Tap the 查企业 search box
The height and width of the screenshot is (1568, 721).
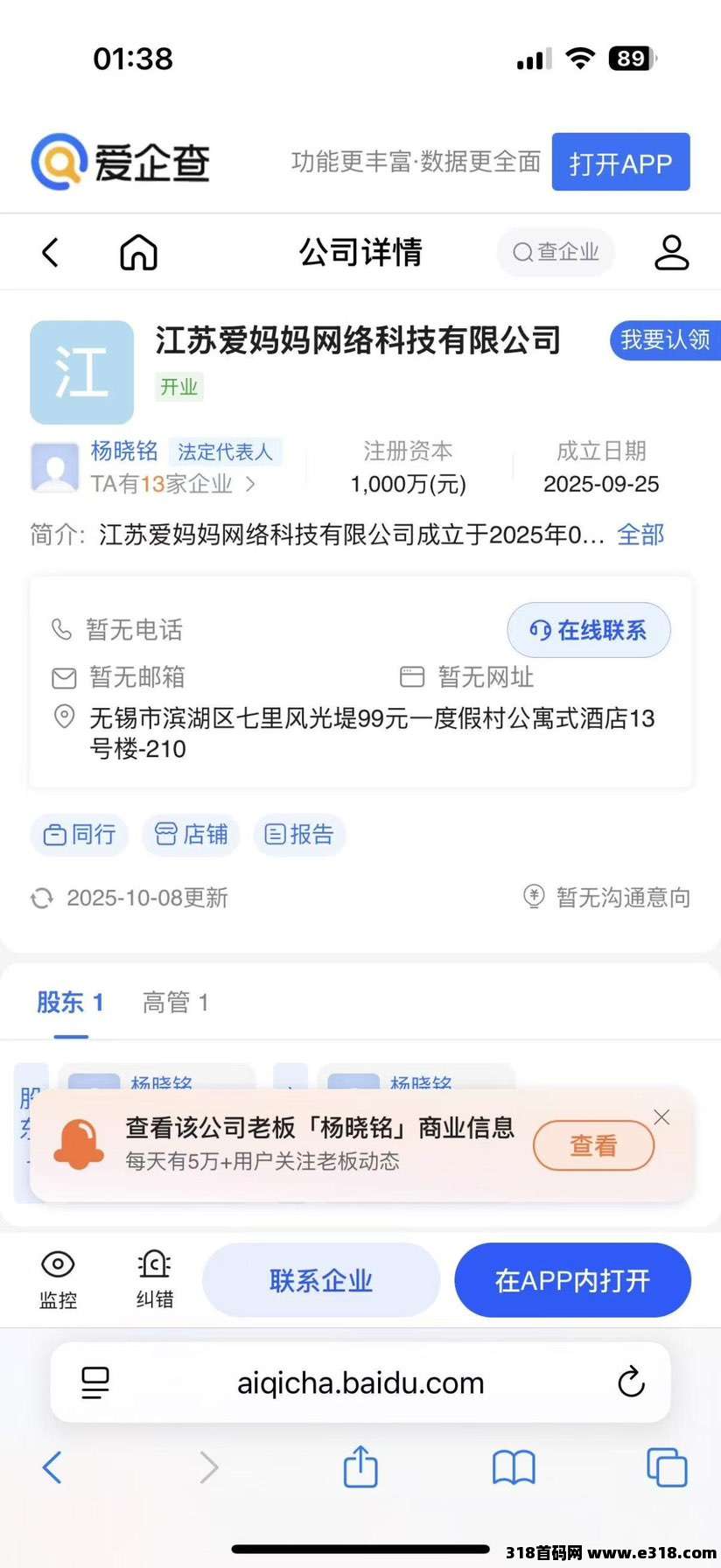(x=556, y=253)
